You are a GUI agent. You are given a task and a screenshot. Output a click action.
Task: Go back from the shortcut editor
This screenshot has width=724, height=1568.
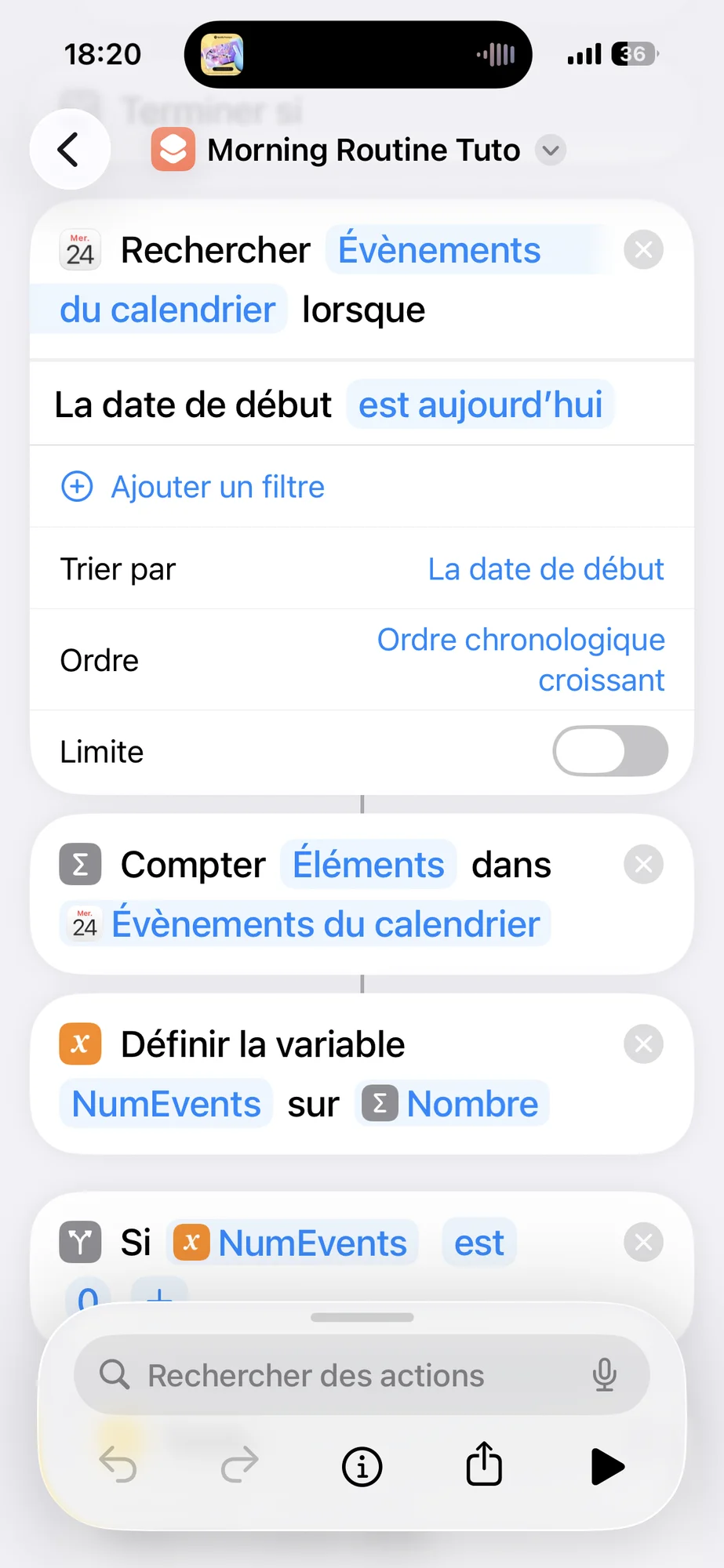(69, 149)
